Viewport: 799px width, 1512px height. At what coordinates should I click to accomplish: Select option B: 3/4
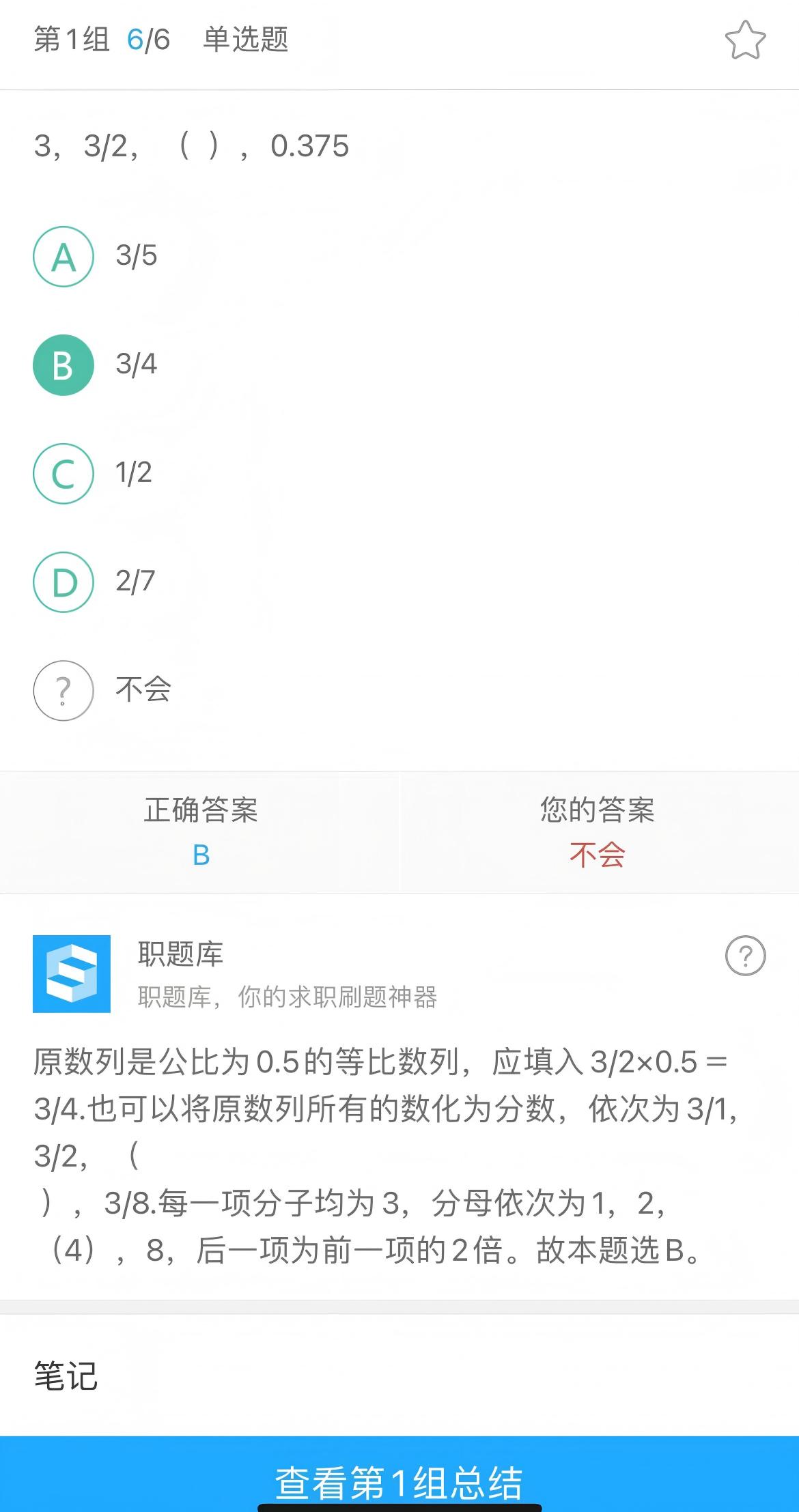click(x=64, y=365)
